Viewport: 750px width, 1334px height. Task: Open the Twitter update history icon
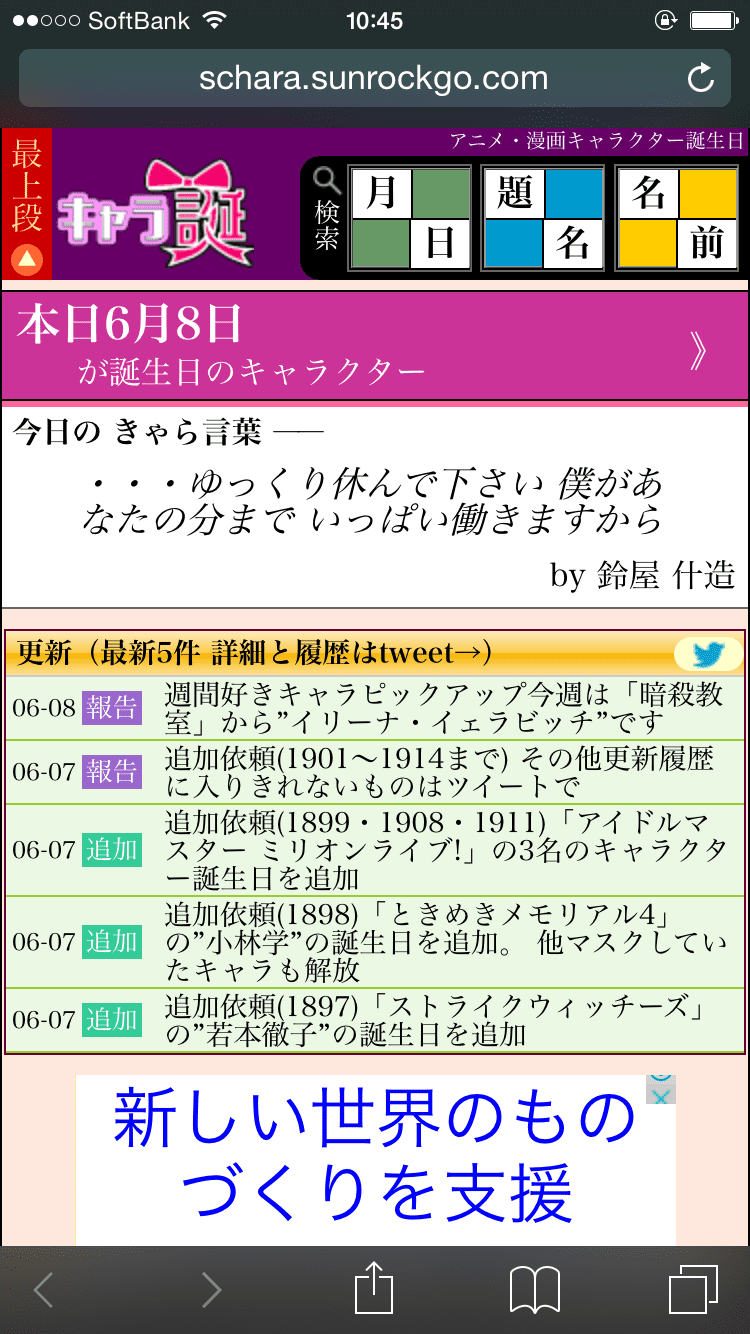coord(708,654)
